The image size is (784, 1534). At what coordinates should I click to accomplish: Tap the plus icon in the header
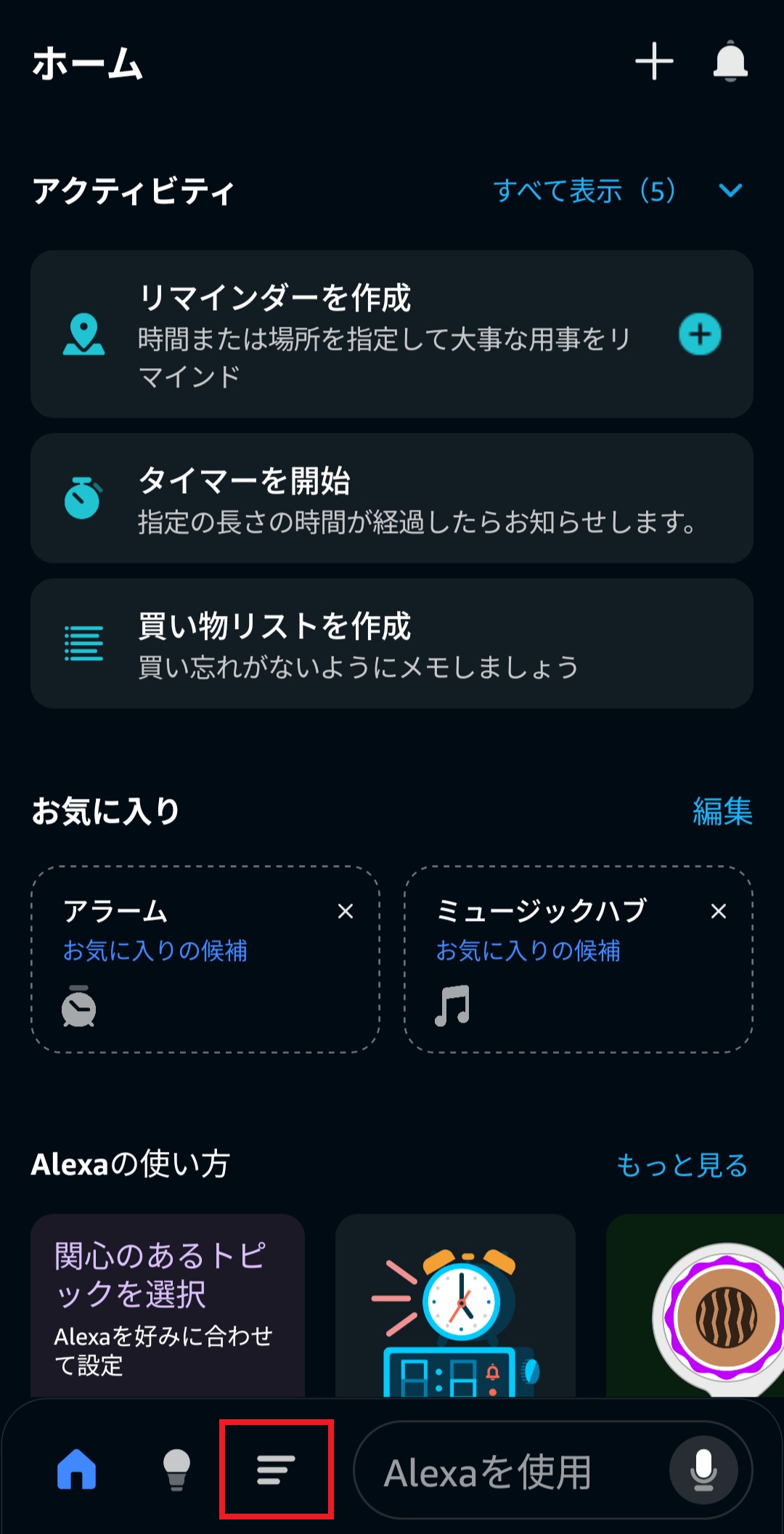tap(654, 61)
